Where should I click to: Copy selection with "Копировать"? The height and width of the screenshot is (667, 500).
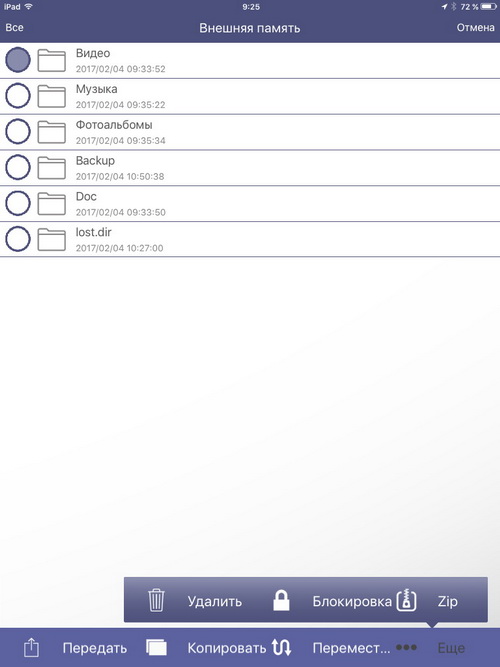pyautogui.click(x=206, y=648)
